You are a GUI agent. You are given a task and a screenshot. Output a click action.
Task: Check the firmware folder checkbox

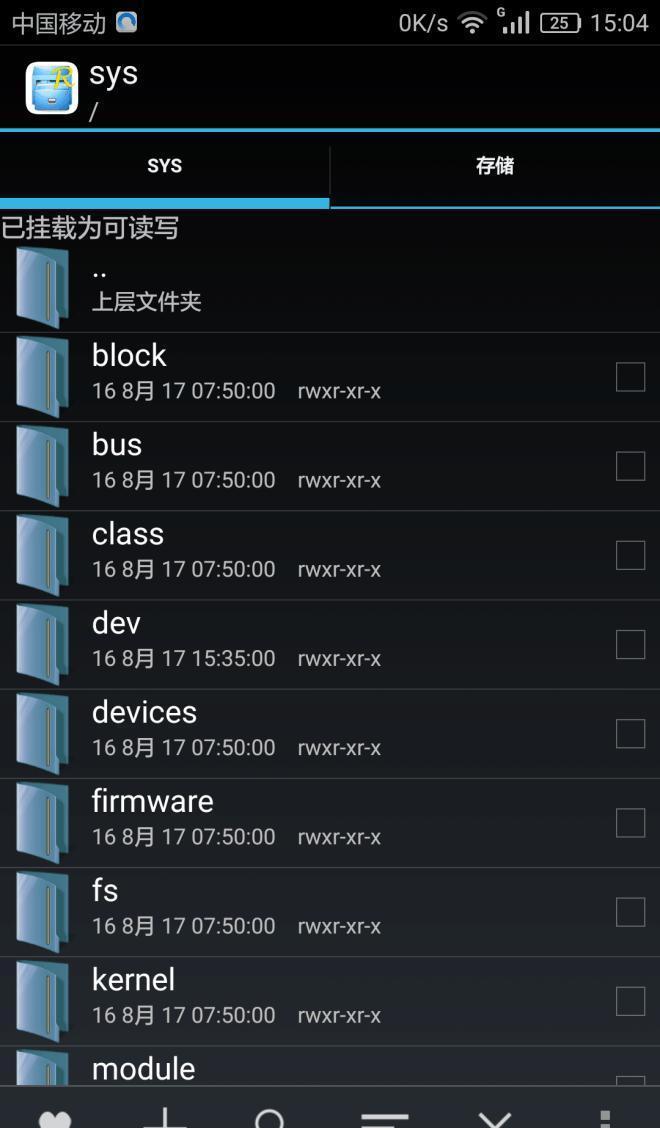(x=630, y=822)
